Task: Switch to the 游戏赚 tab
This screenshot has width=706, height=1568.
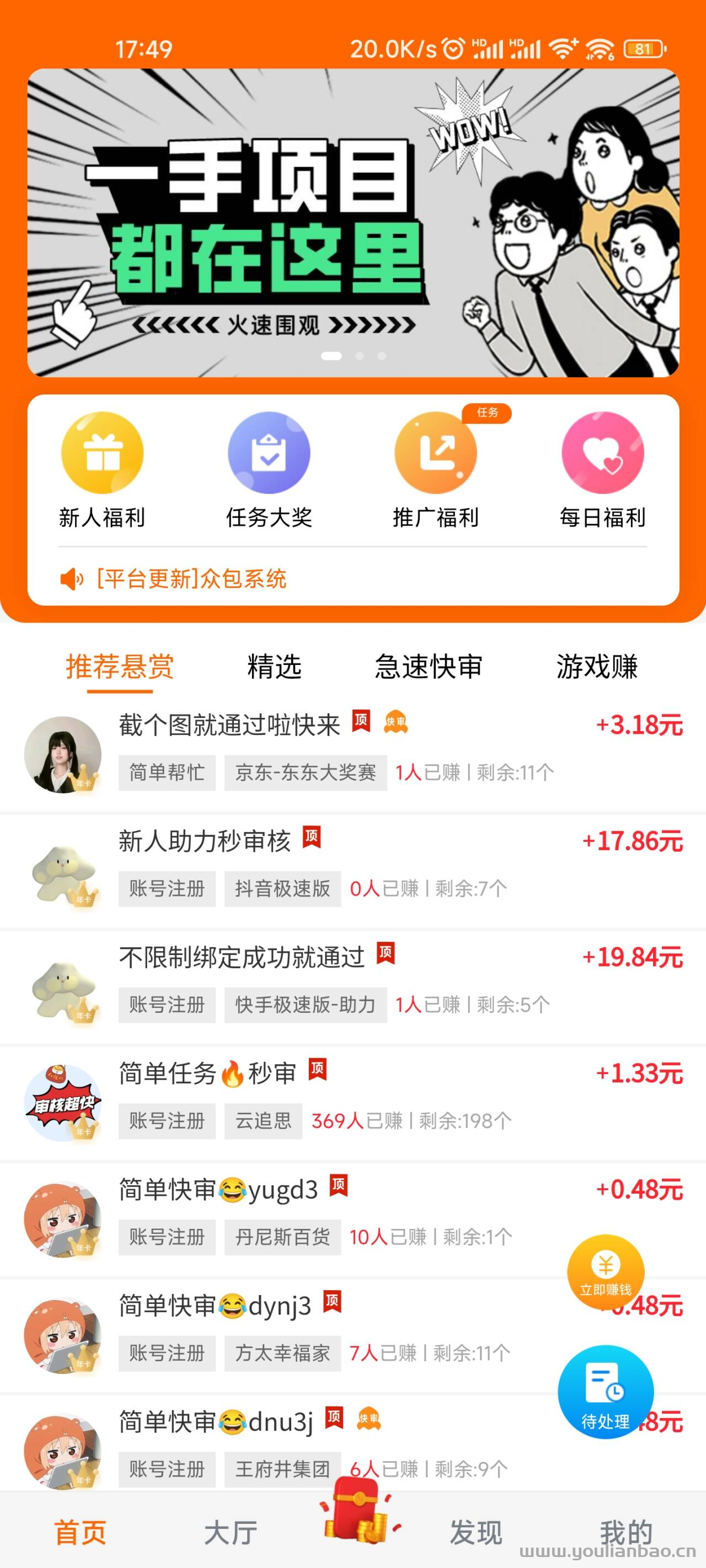Action: (596, 666)
